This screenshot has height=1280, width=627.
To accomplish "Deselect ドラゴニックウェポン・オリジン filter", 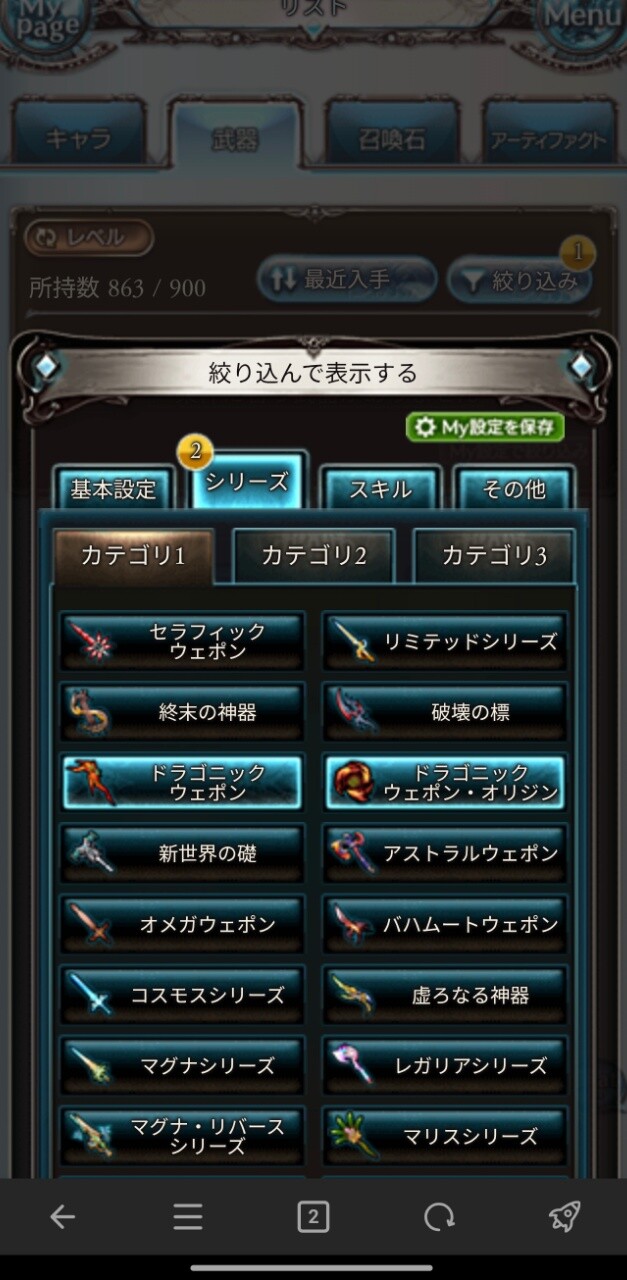I will tap(444, 782).
